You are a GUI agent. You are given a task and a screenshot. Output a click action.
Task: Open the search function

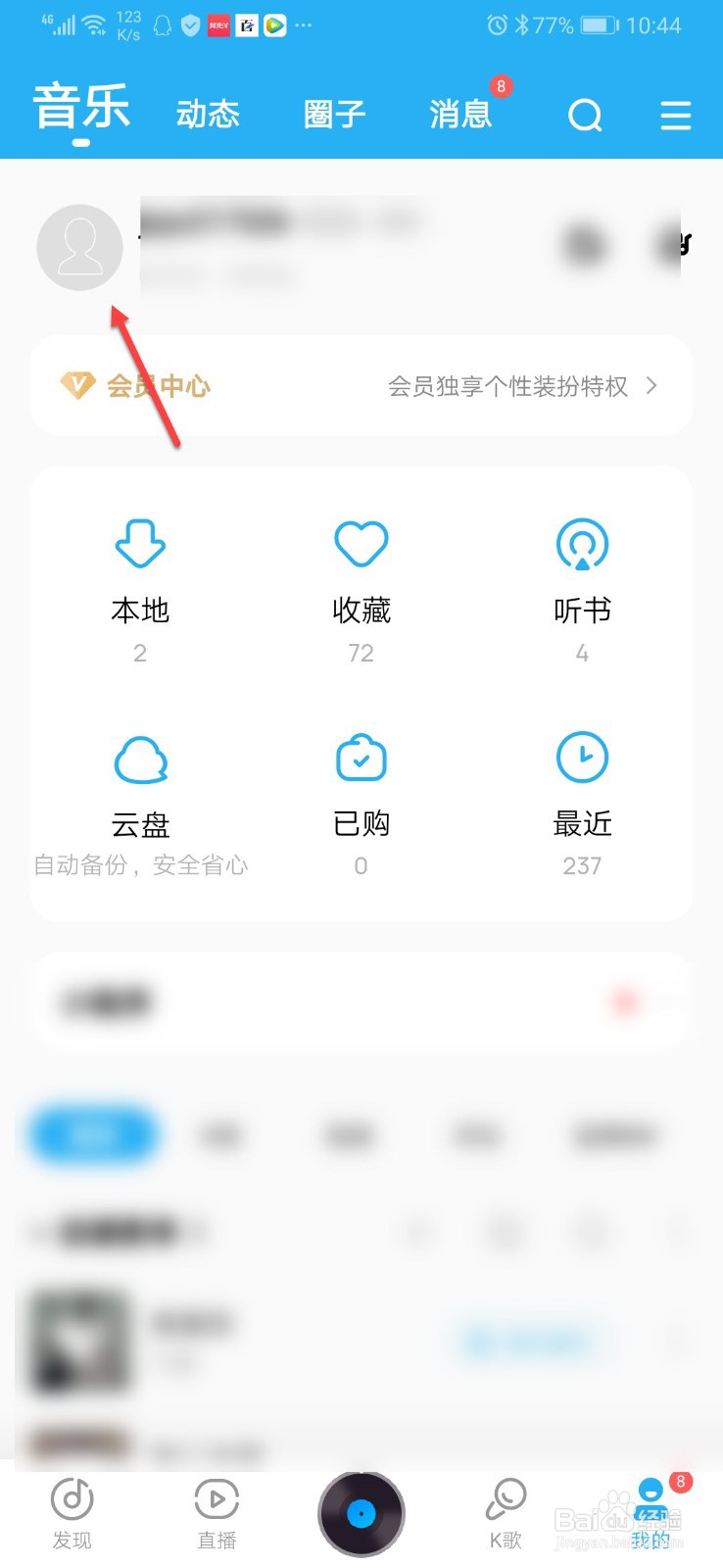tap(585, 115)
